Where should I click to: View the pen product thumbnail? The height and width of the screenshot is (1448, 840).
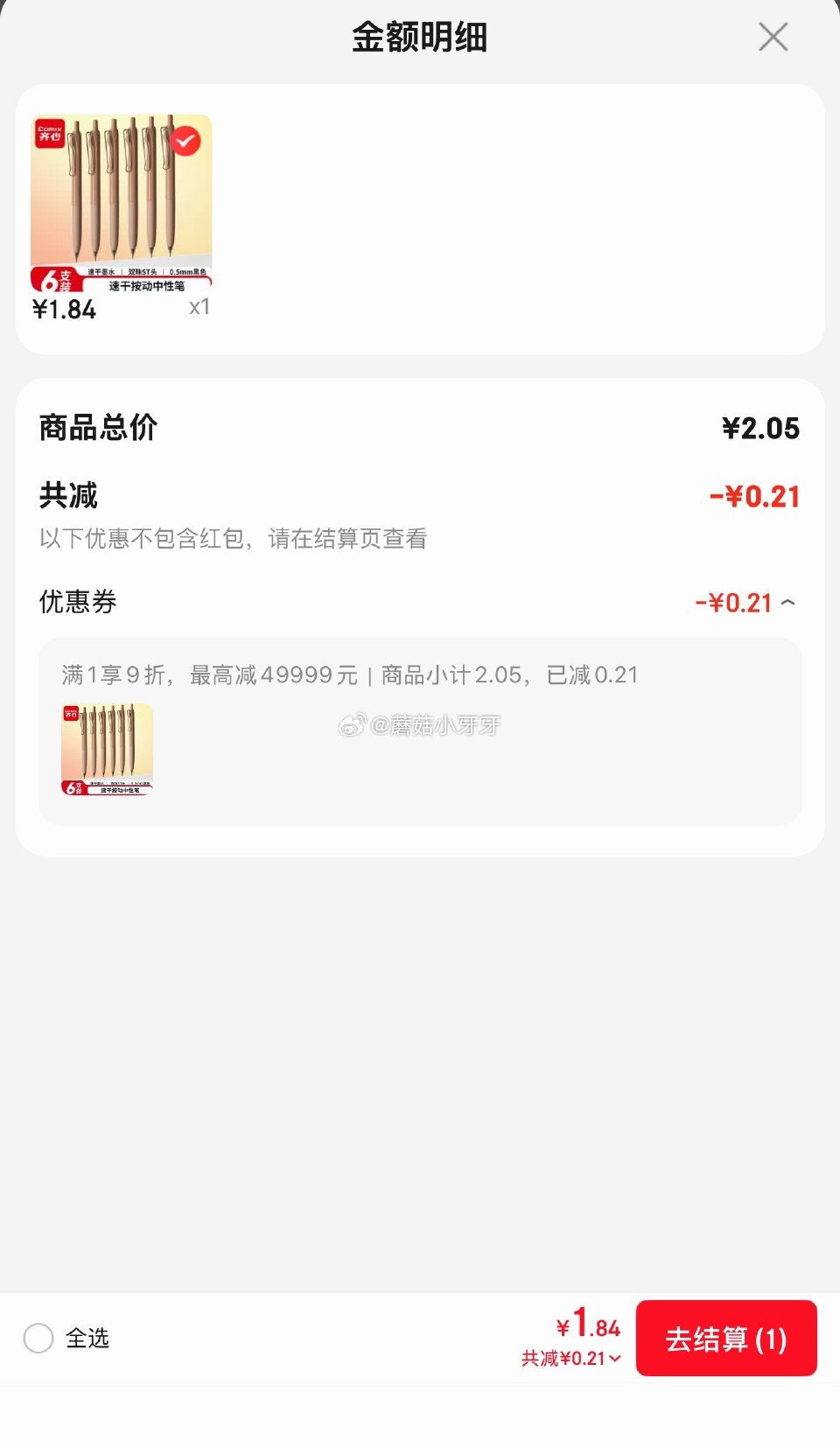click(122, 201)
